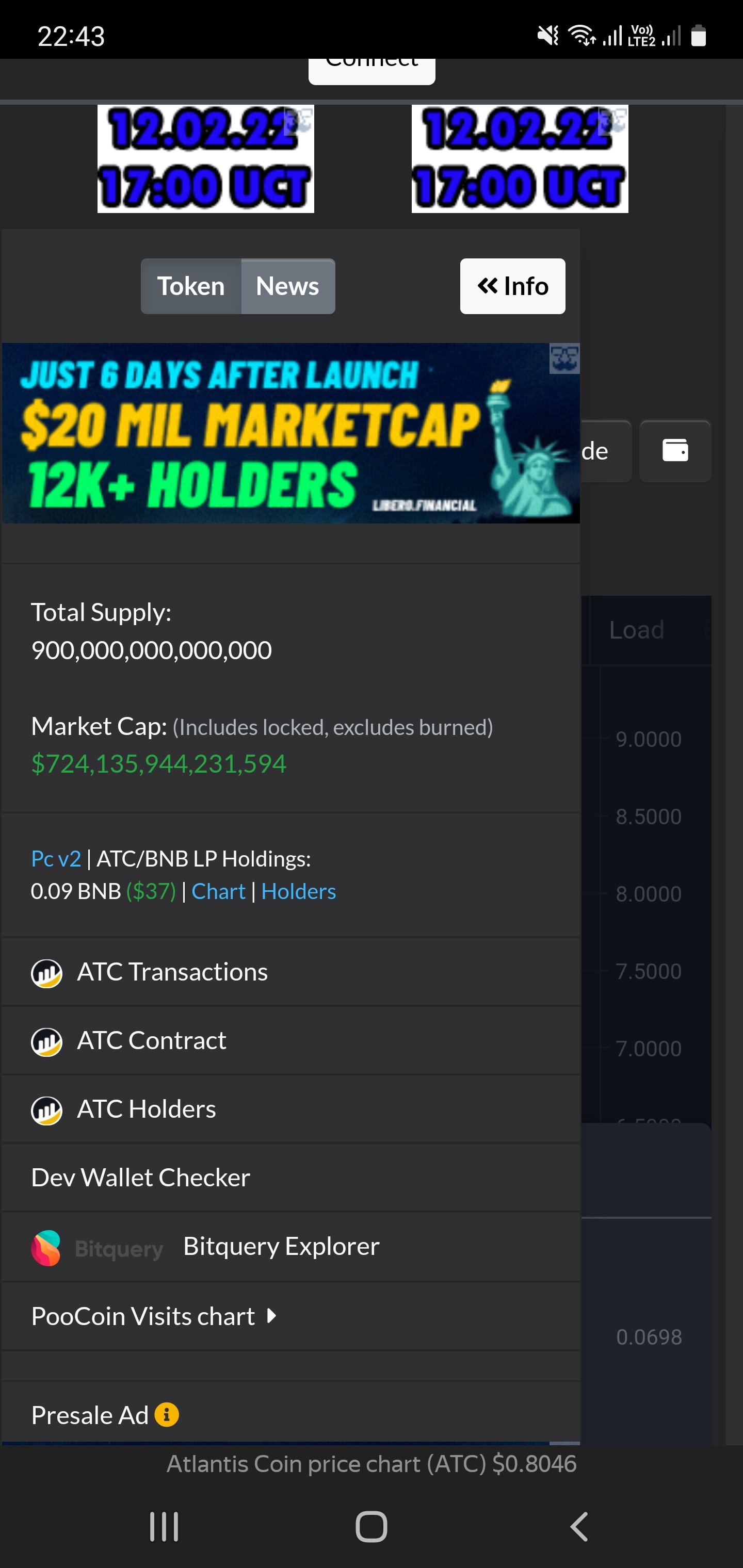Open recent apps from navigation bar
Image resolution: width=743 pixels, height=1568 pixels.
[165, 1527]
